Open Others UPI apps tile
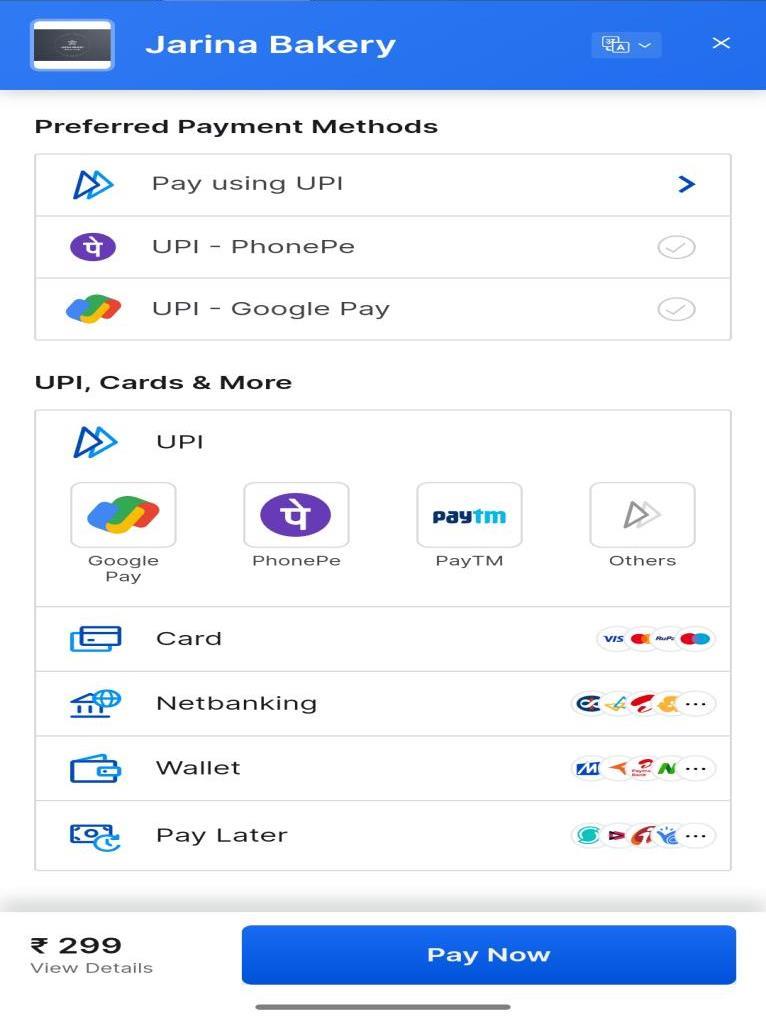This screenshot has height=1019, width=766. 642,516
